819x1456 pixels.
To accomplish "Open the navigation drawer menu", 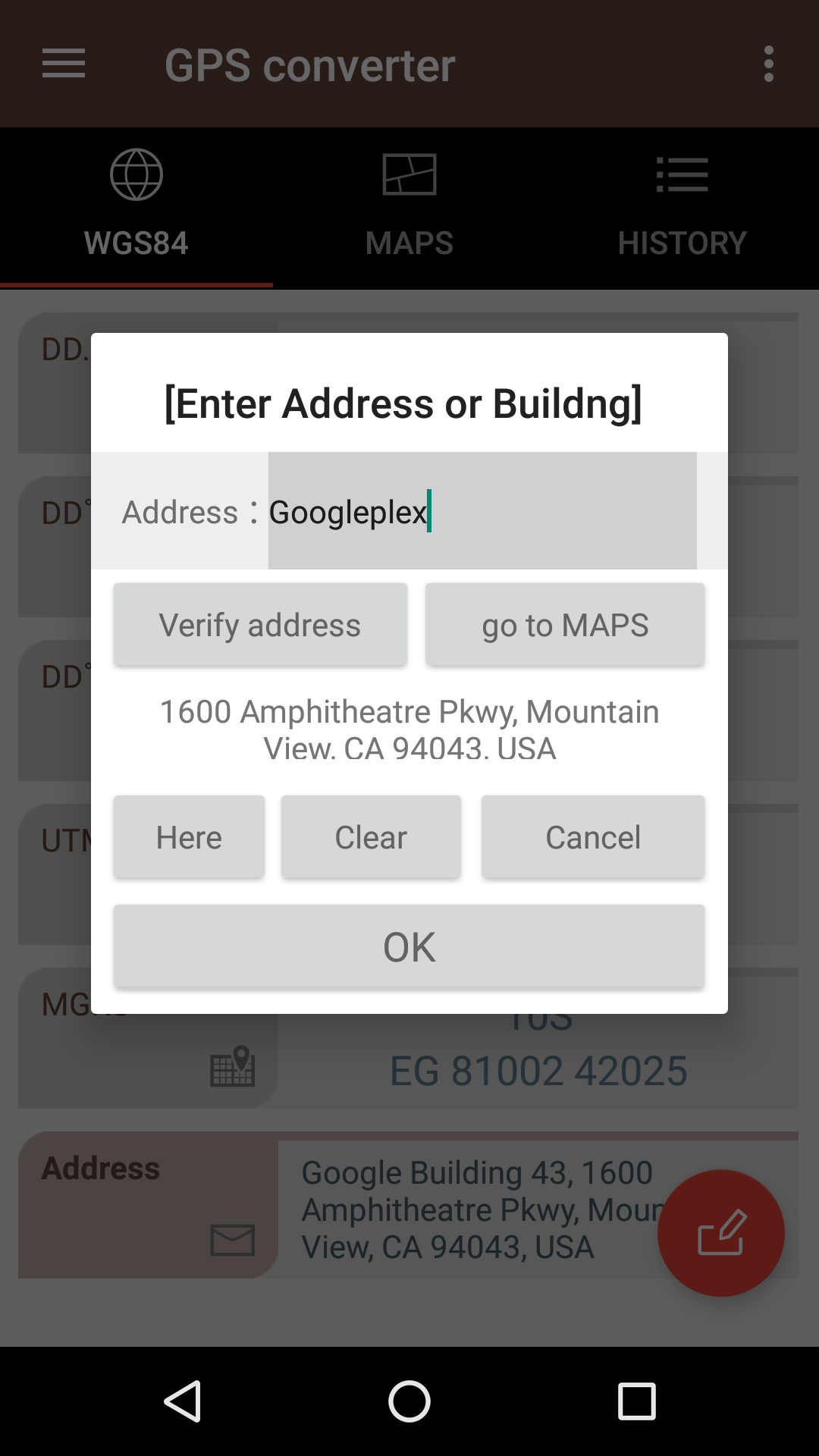I will click(63, 65).
